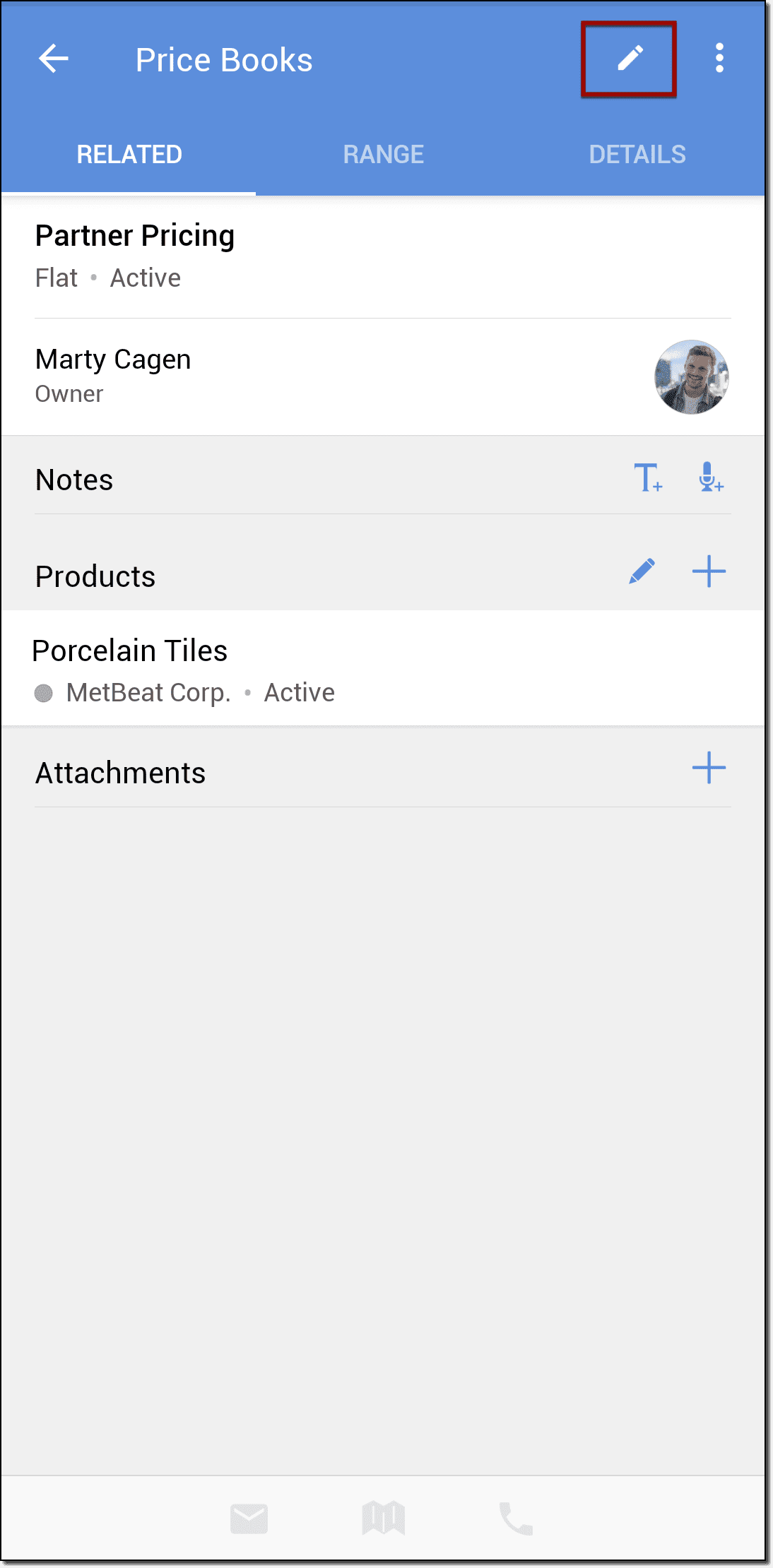Add a text note

click(x=647, y=478)
